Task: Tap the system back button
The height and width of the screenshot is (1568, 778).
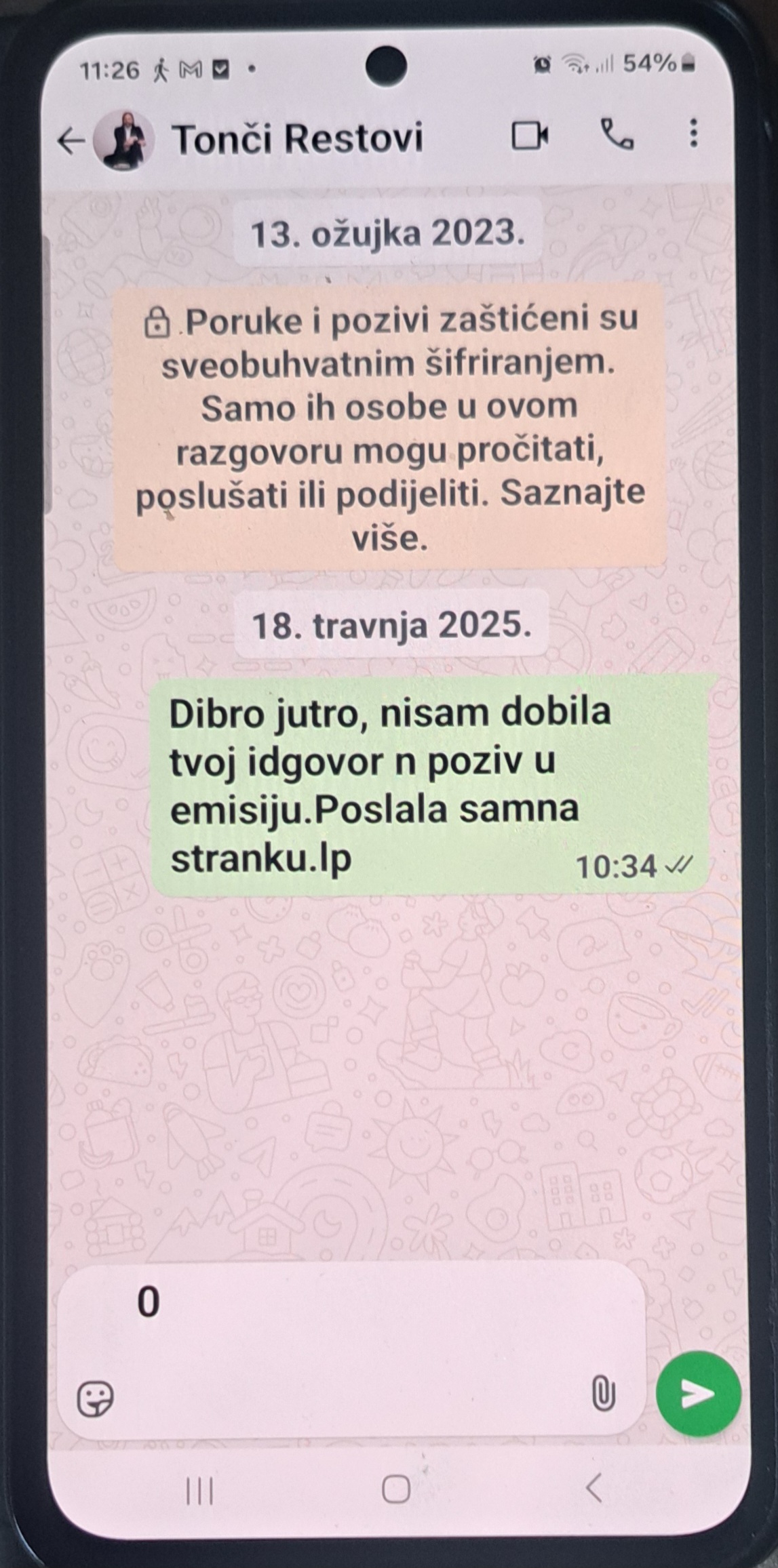Action: click(594, 1489)
